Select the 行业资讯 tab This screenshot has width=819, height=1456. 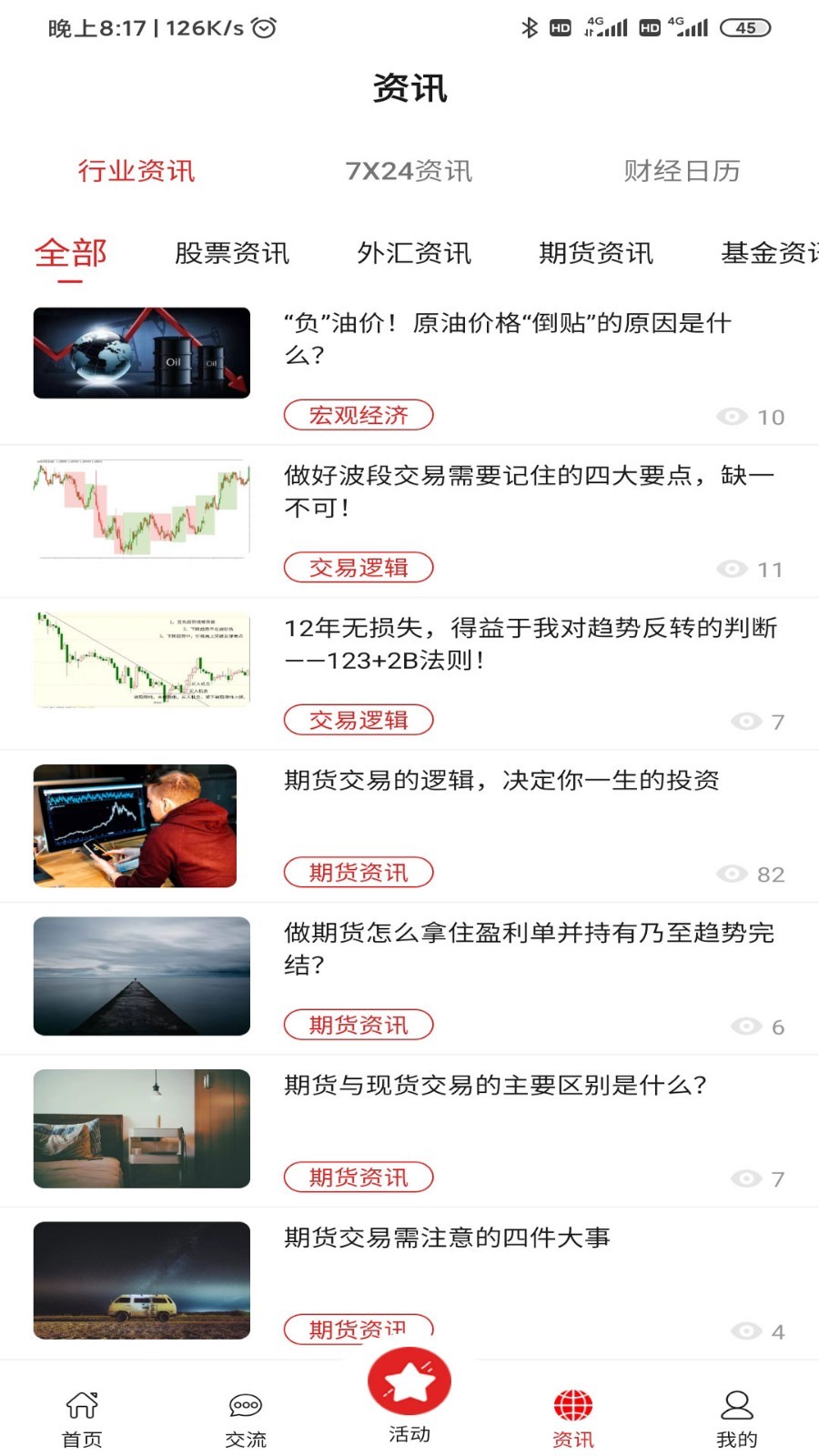point(136,171)
